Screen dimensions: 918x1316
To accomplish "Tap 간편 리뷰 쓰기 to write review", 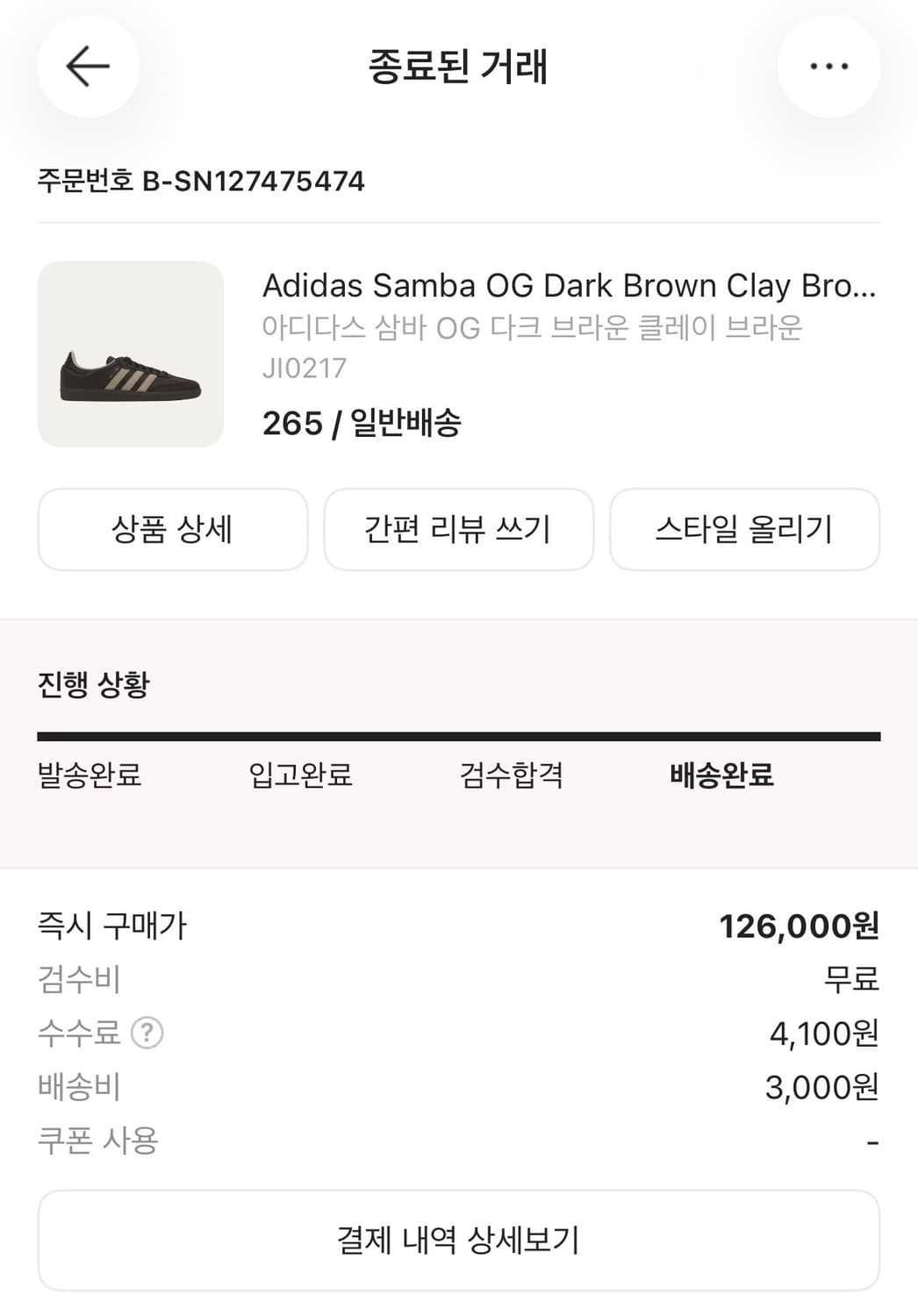I will pyautogui.click(x=459, y=529).
